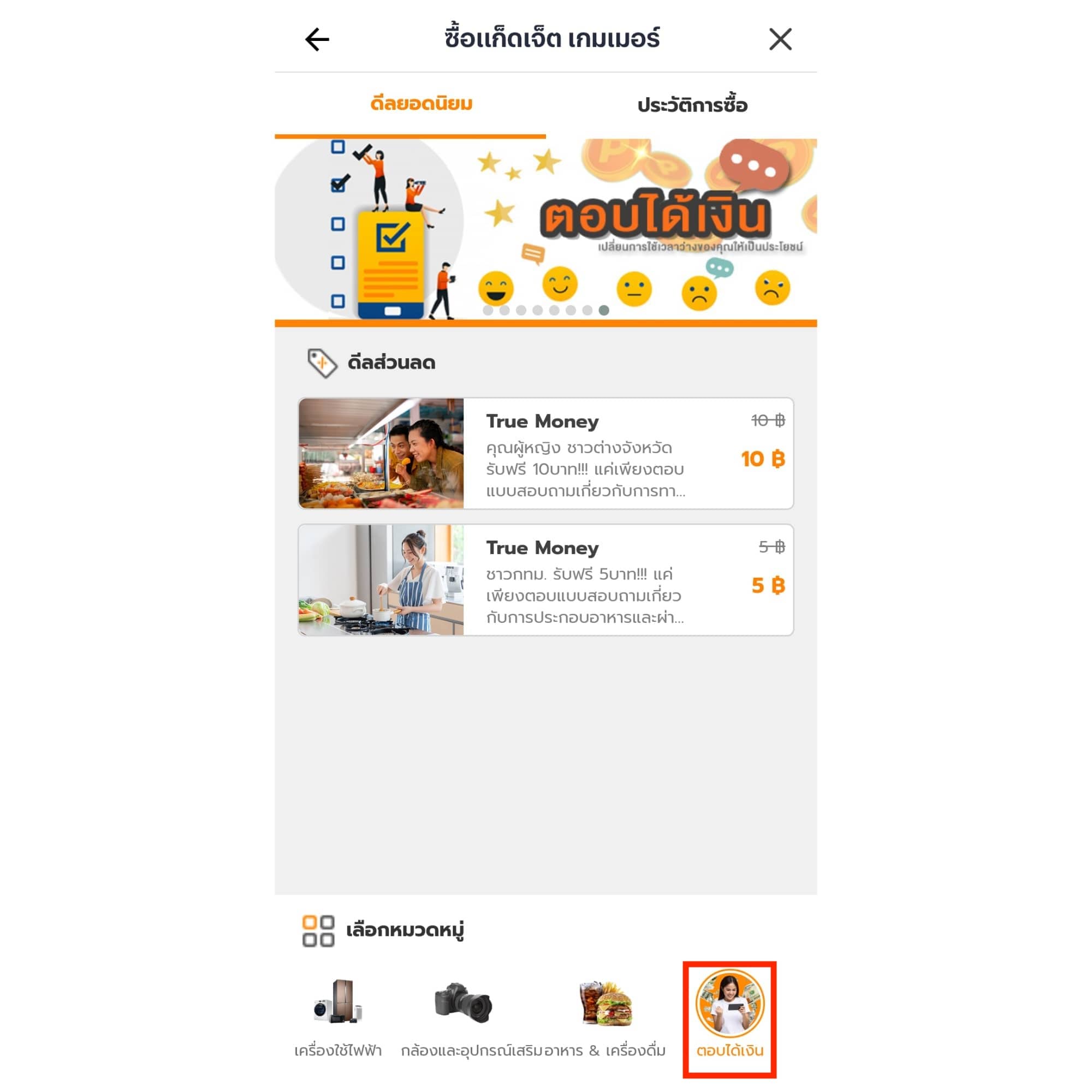This screenshot has height=1092, width=1092.
Task: Close the screen with the X icon
Action: click(x=780, y=39)
